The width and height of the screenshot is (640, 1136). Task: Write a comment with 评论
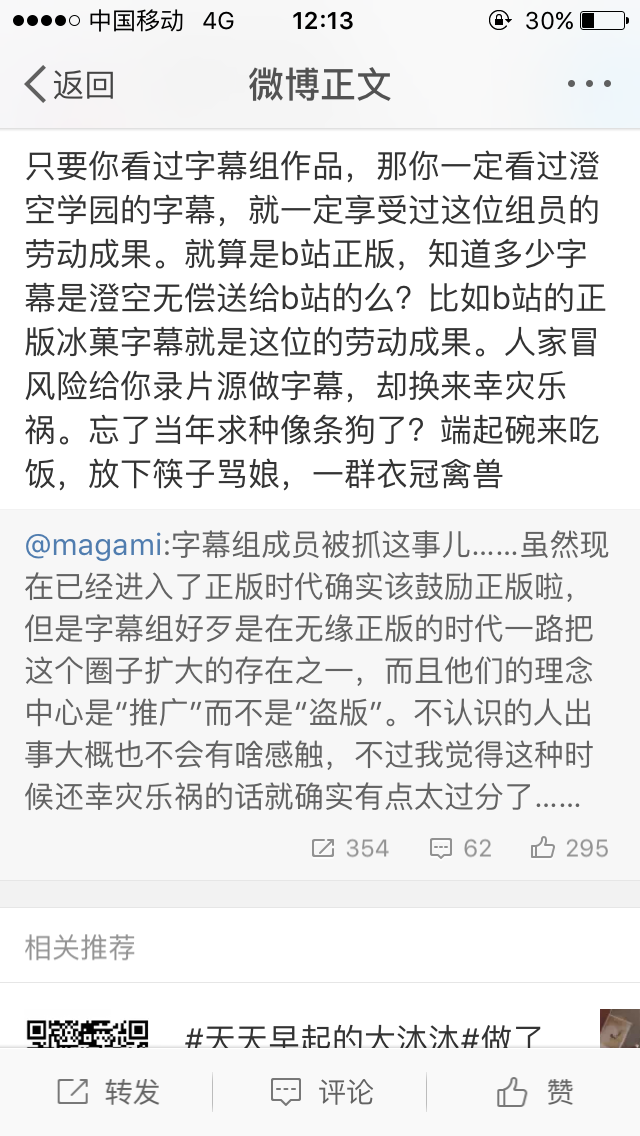[x=321, y=1092]
